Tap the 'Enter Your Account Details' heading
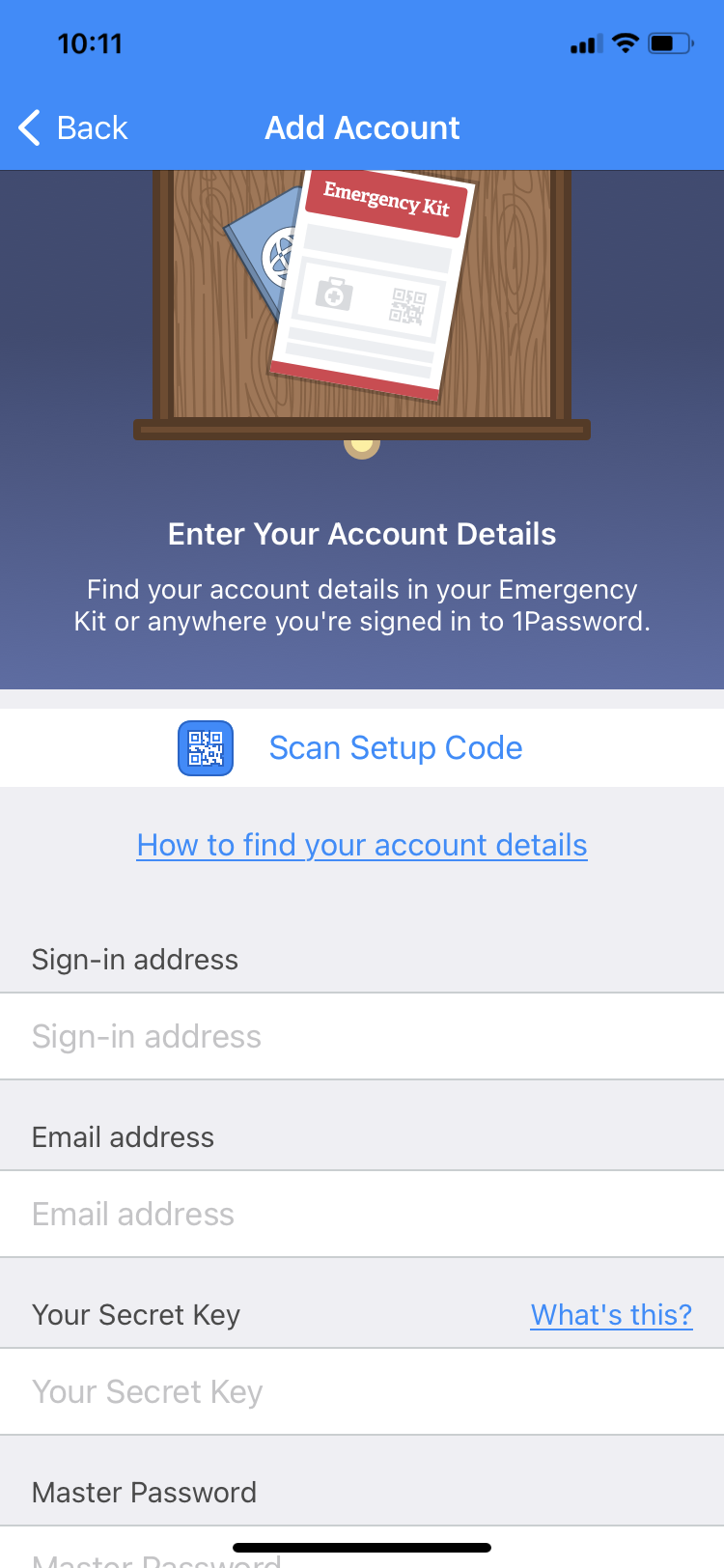 pos(362,533)
